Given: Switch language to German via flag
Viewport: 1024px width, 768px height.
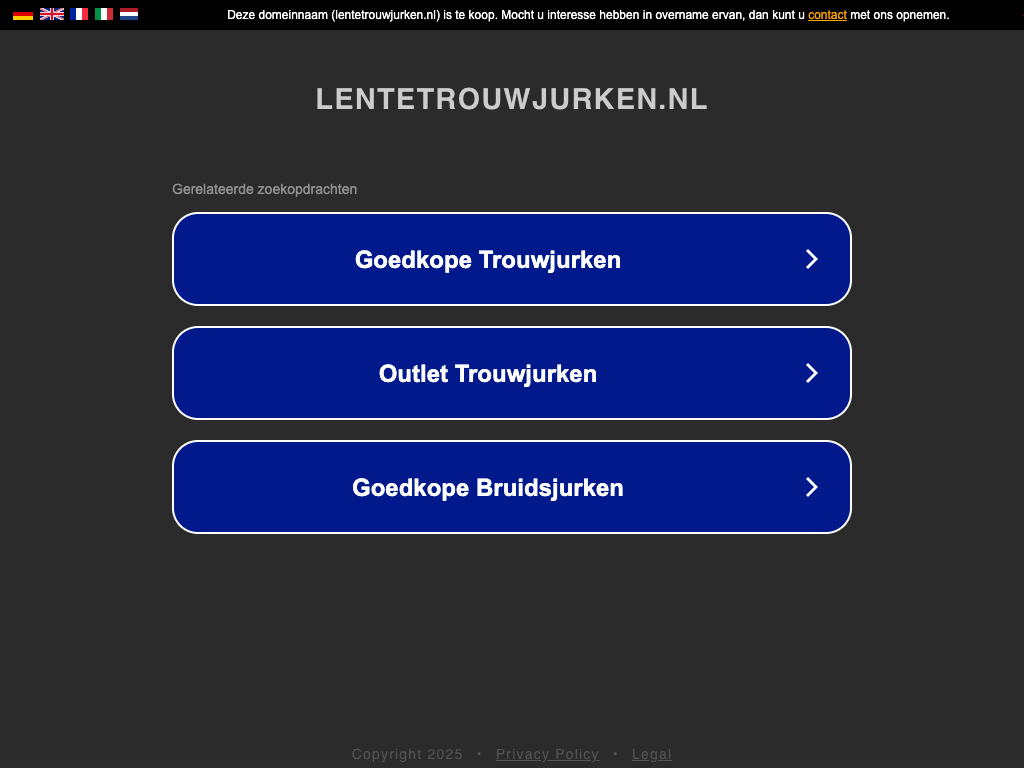Looking at the screenshot, I should tap(23, 14).
